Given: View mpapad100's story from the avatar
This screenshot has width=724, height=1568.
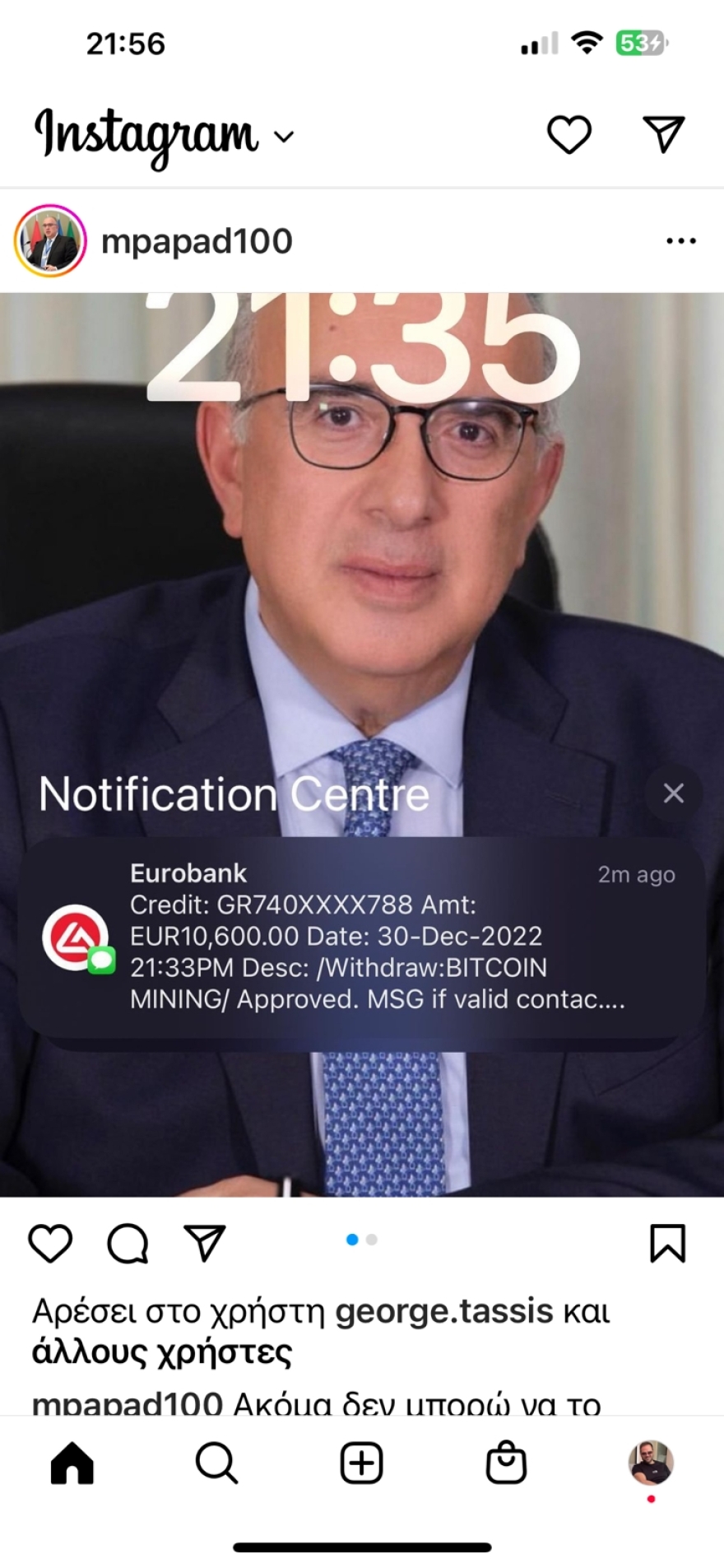Looking at the screenshot, I should (50, 241).
